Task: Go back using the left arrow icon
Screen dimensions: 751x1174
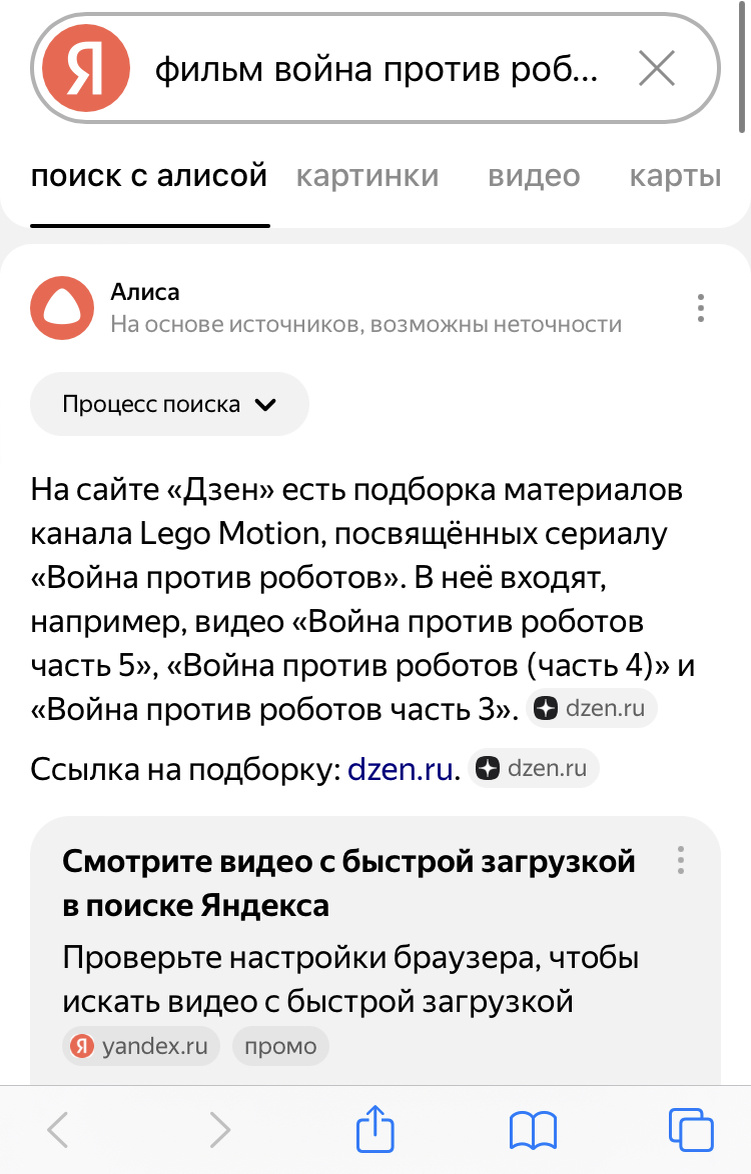Action: click(57, 1130)
